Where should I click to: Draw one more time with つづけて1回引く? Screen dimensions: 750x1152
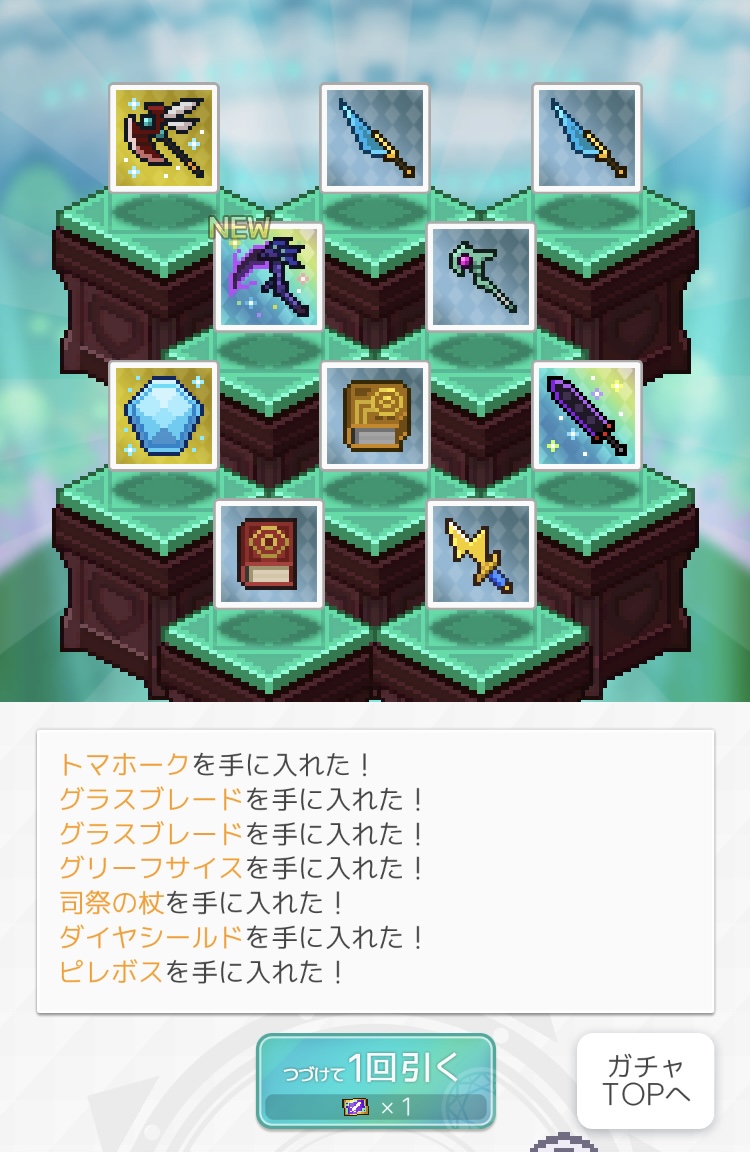point(376,1080)
